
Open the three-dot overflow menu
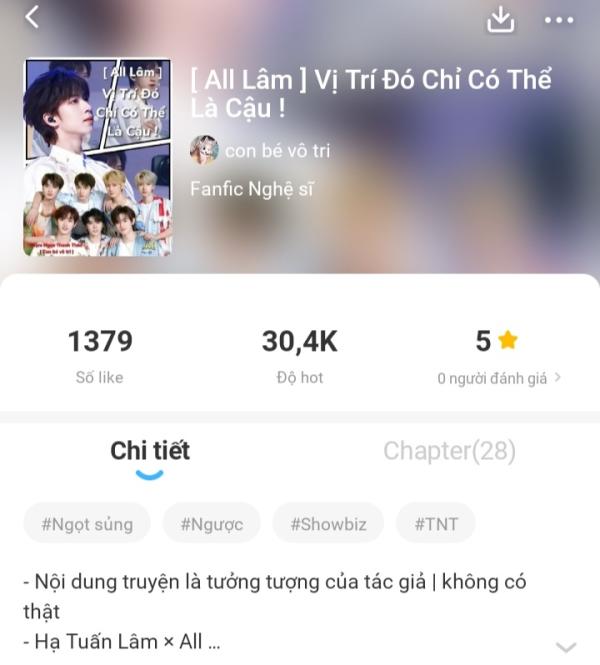click(x=558, y=20)
